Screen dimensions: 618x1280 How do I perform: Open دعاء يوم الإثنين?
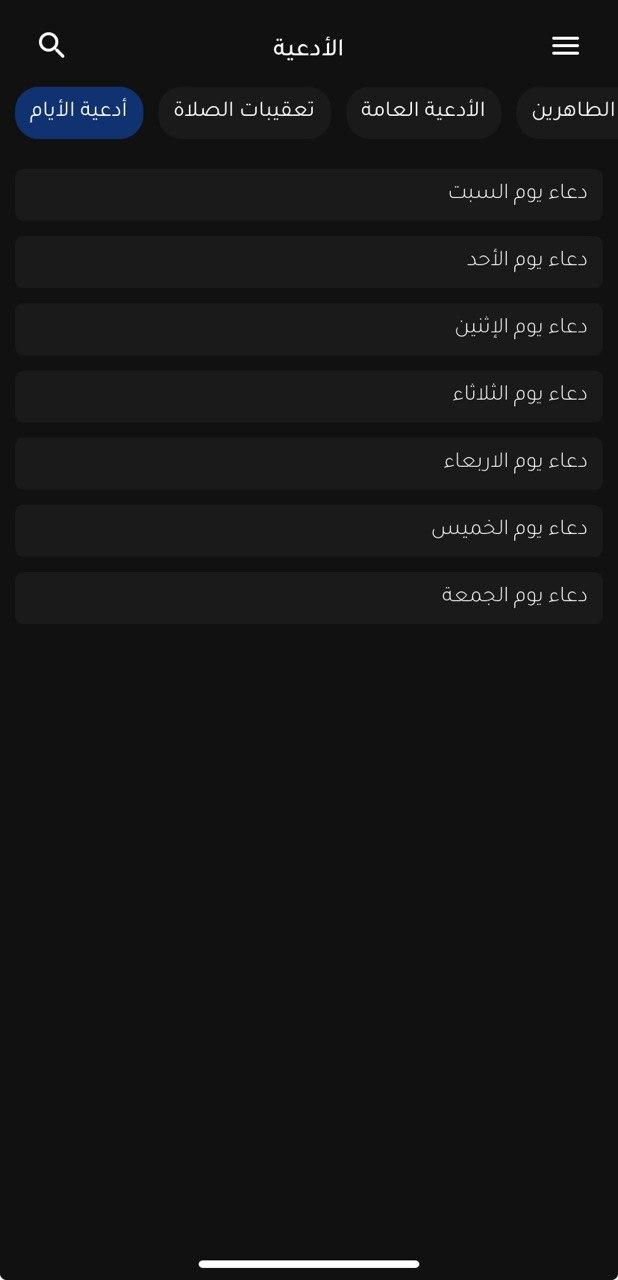(x=308, y=328)
